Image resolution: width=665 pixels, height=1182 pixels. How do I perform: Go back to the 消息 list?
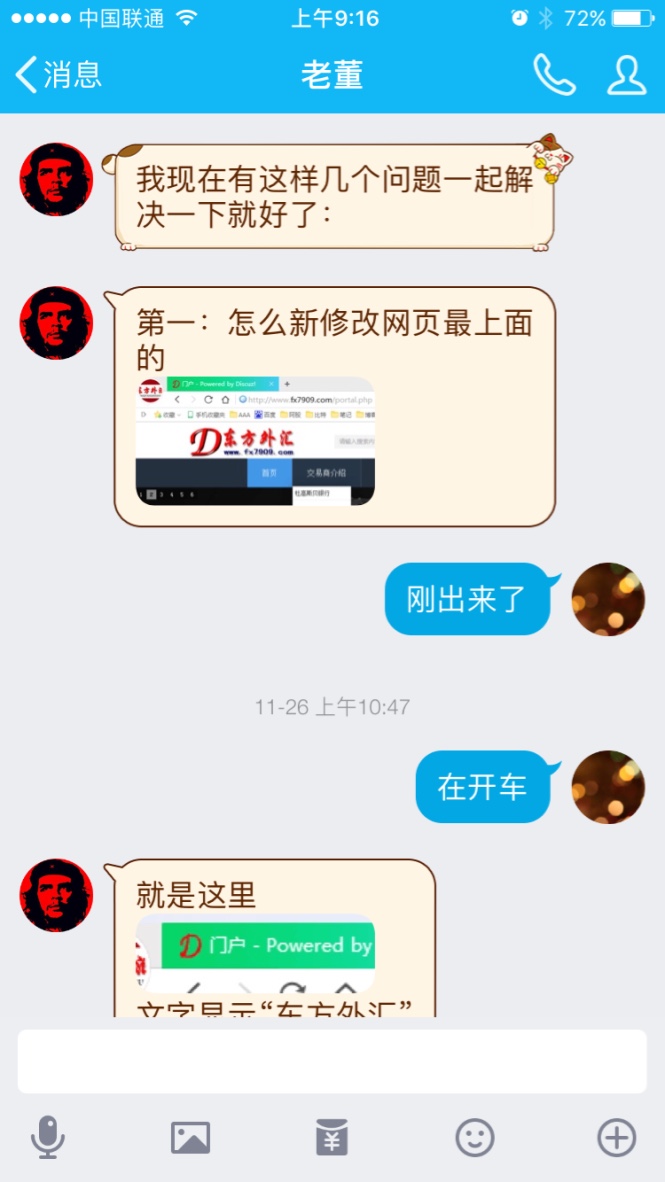coord(58,75)
